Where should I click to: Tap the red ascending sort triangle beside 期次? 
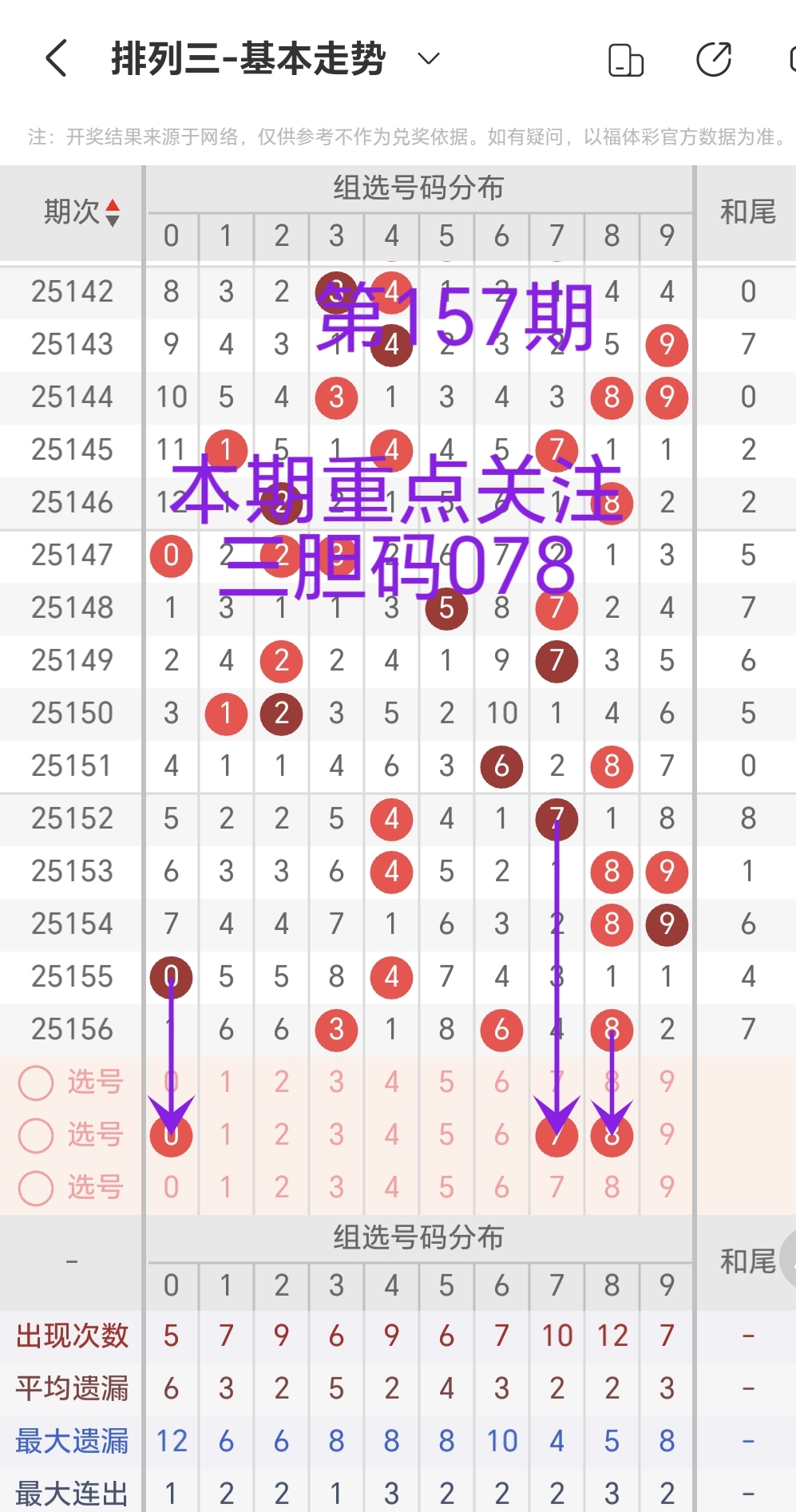coord(113,205)
